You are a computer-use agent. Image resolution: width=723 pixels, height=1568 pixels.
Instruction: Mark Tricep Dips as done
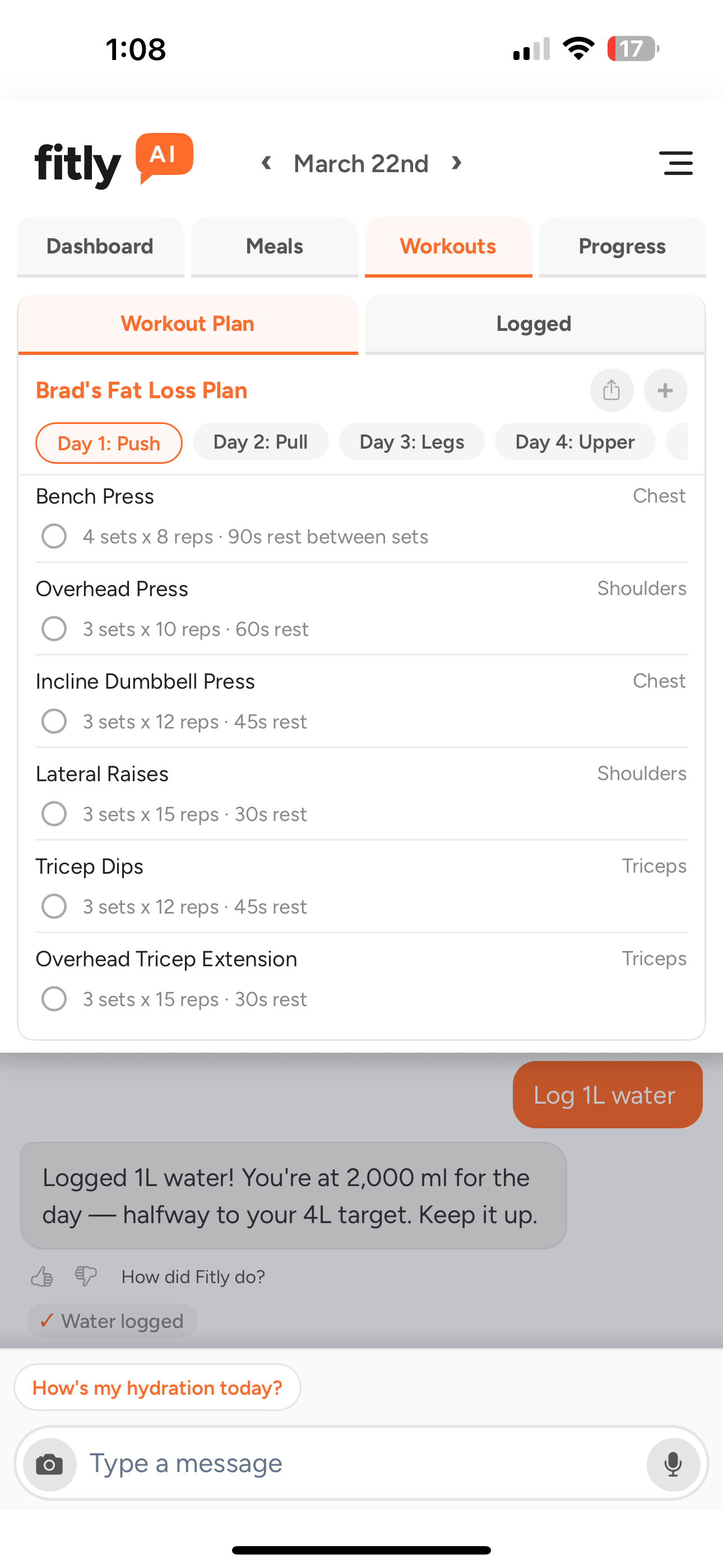click(54, 906)
